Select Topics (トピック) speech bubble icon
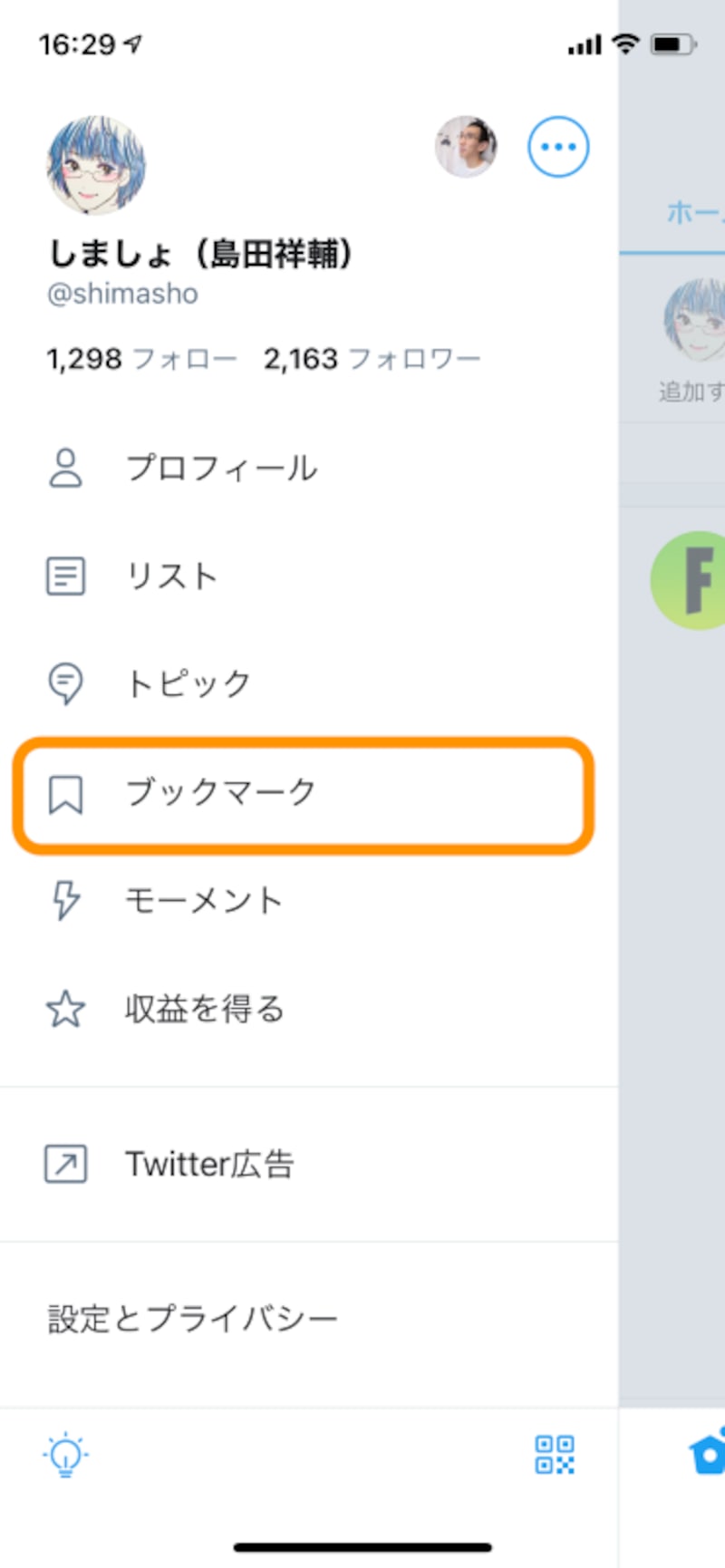725x1568 pixels. point(64,682)
